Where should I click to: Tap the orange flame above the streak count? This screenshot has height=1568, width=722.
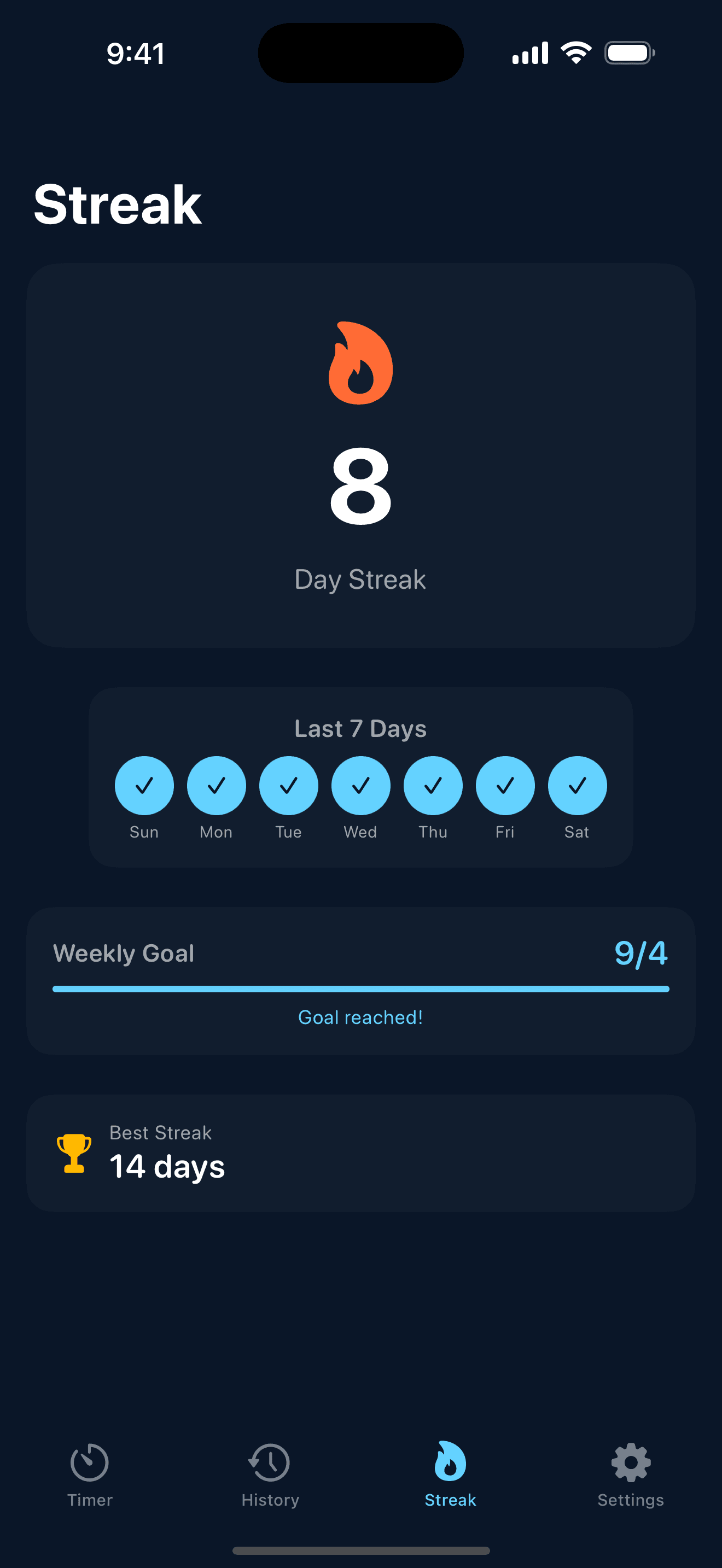360,364
